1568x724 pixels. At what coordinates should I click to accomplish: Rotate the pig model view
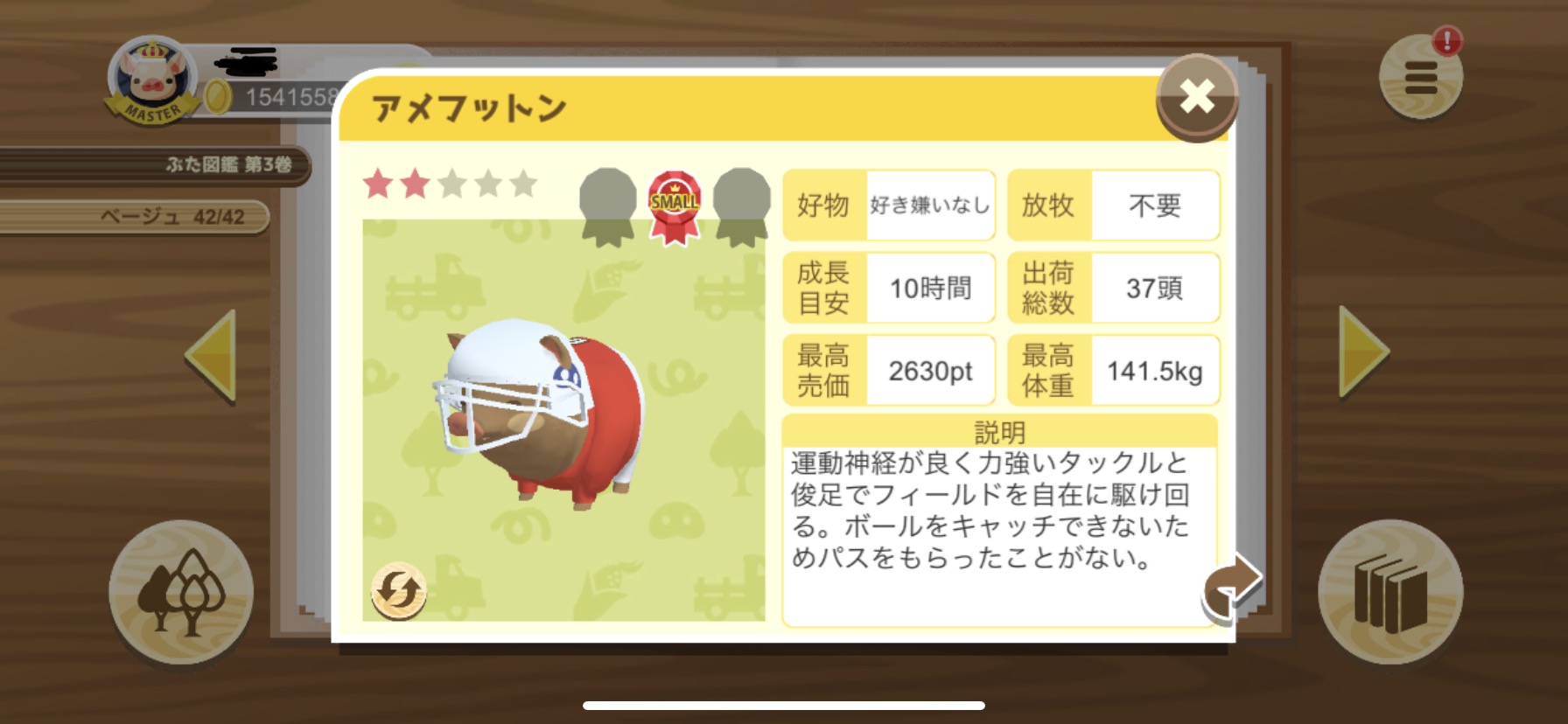coord(398,590)
